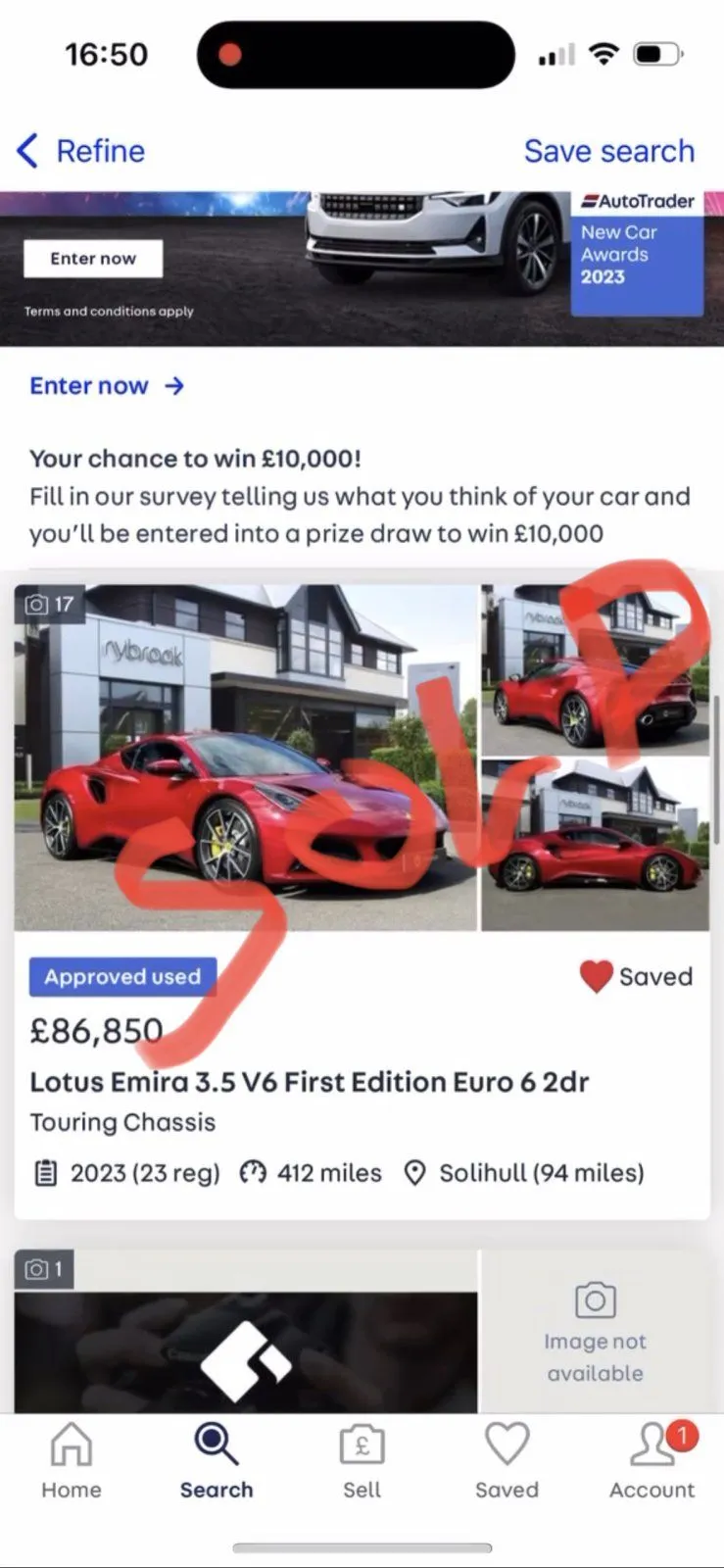Open the Account tab
This screenshot has width=724, height=1568.
coord(652,1461)
